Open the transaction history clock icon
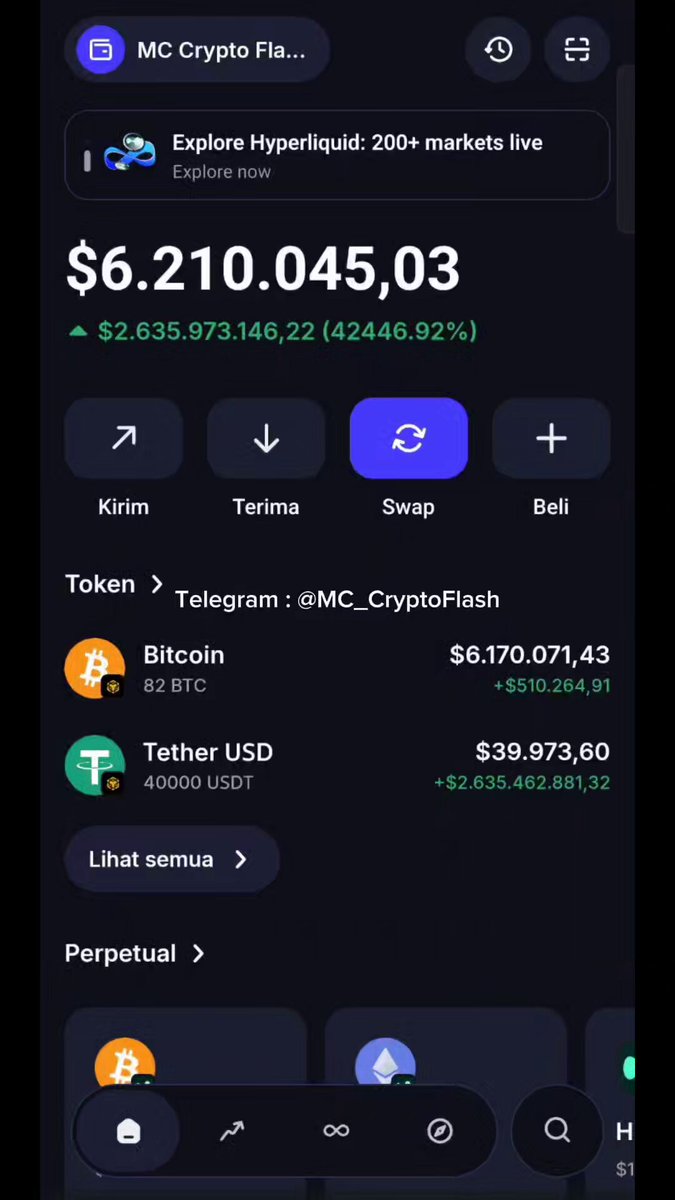The width and height of the screenshot is (675, 1200). point(499,49)
